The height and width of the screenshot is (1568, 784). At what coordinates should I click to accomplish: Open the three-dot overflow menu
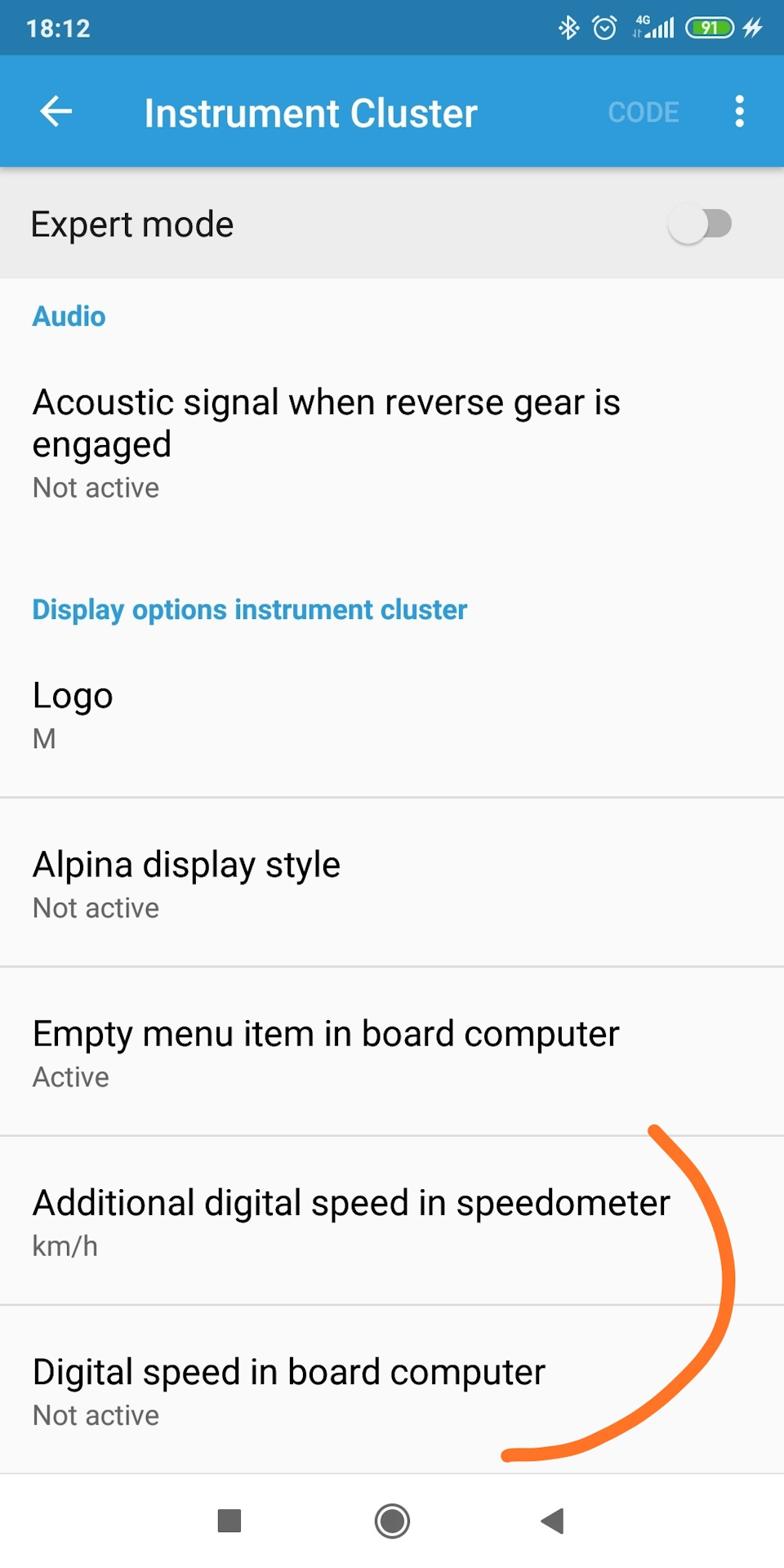coord(739,112)
